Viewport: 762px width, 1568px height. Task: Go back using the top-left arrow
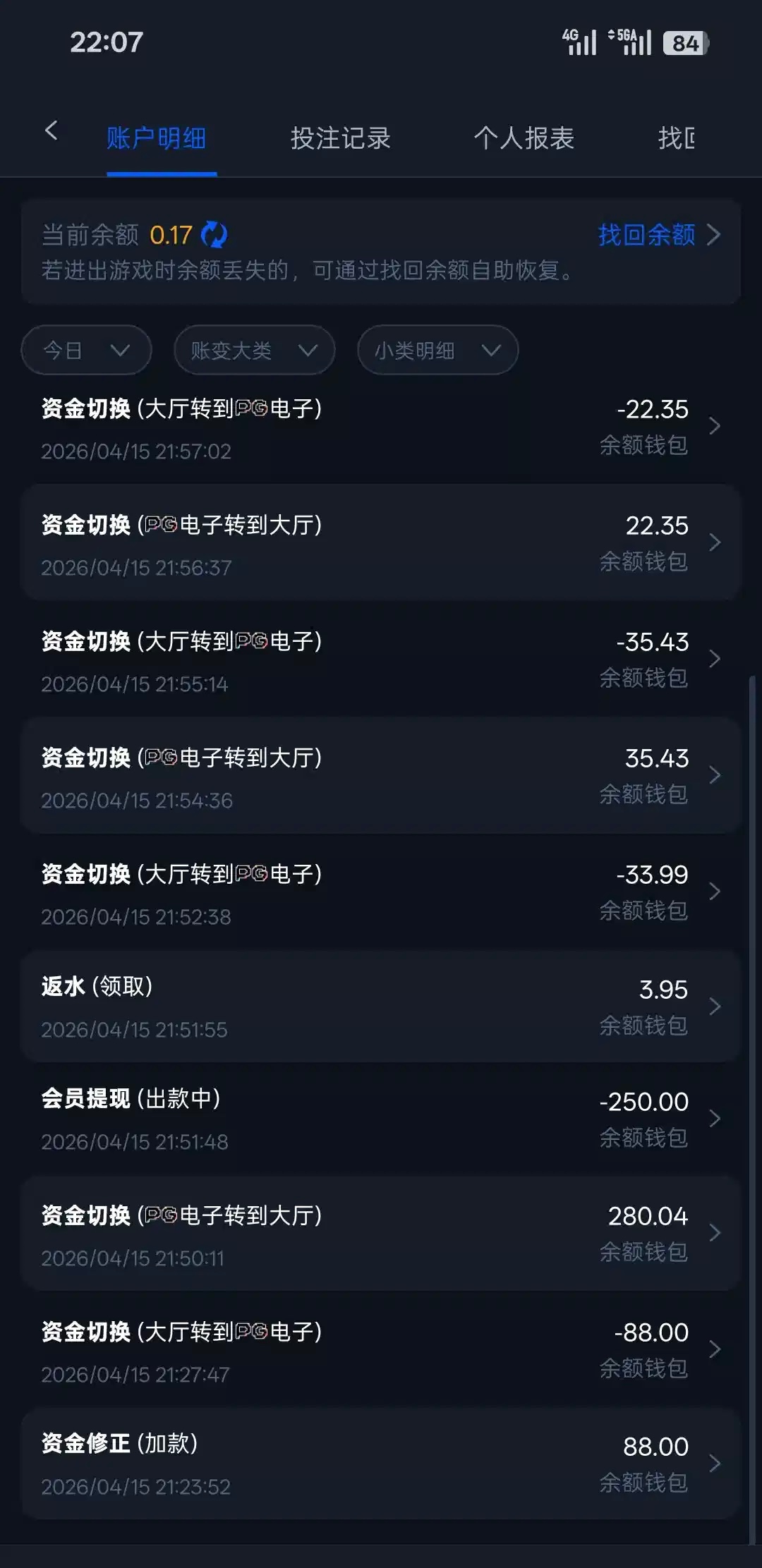pos(51,130)
